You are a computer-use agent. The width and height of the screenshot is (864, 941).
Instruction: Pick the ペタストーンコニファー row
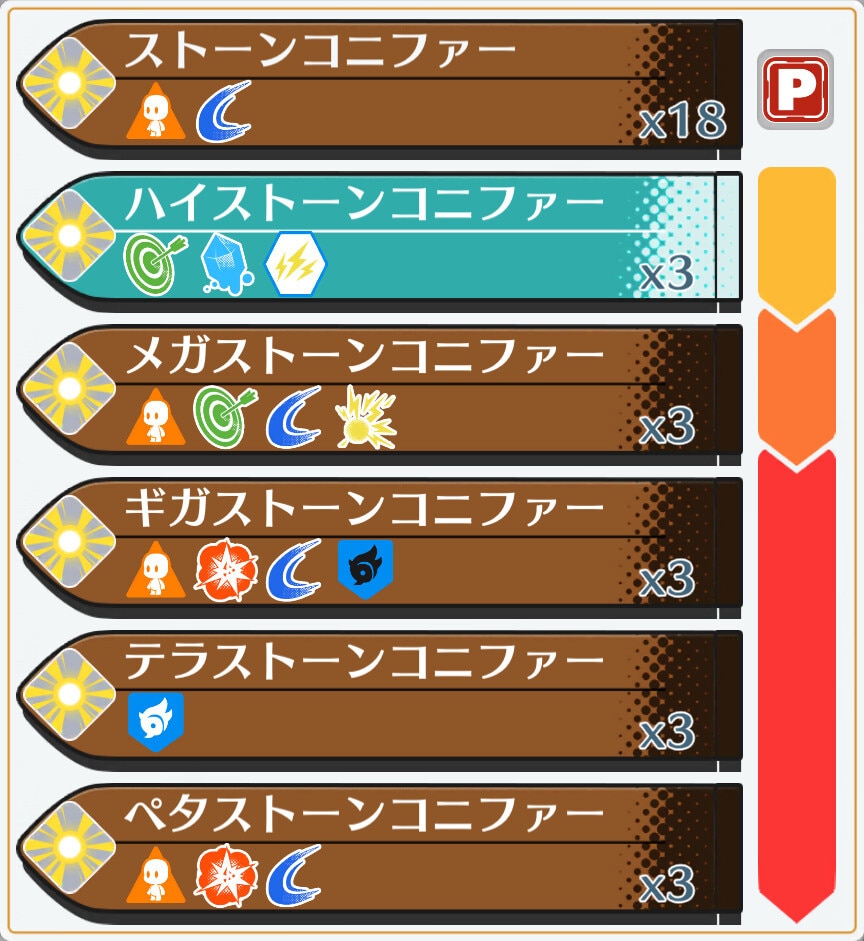coord(380,848)
